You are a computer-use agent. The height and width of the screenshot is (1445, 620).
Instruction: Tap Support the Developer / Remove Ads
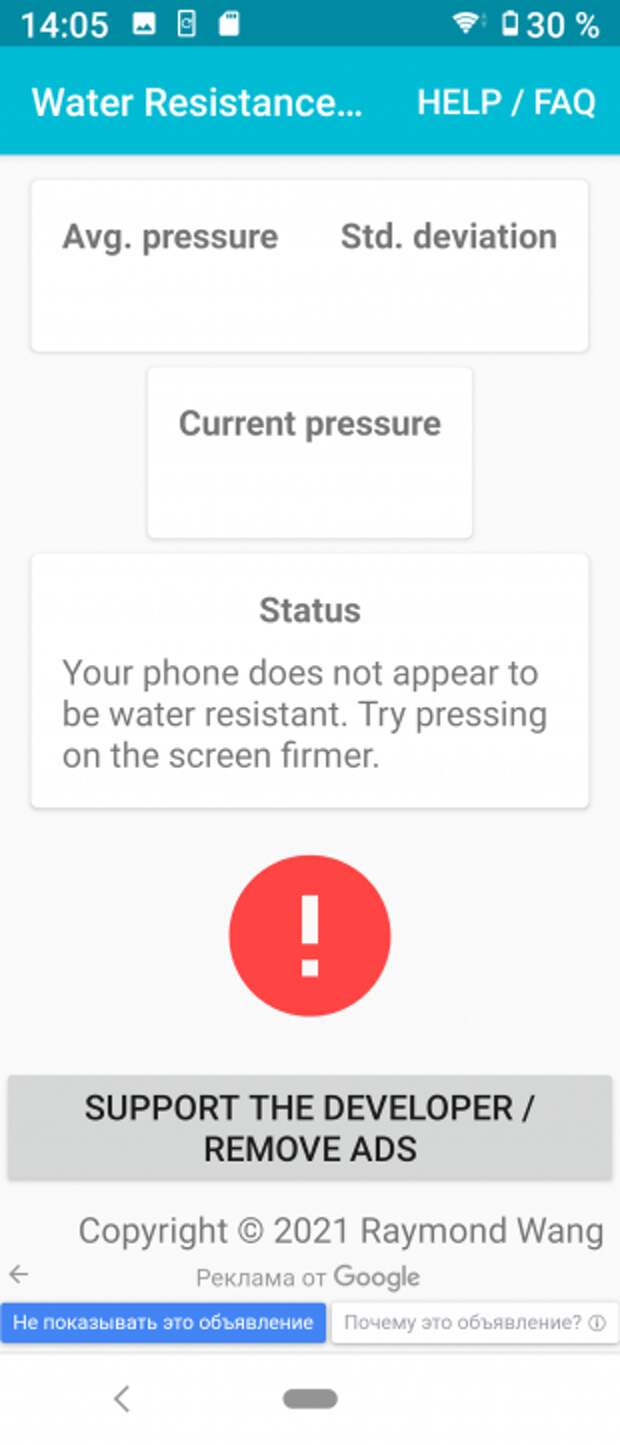310,1128
